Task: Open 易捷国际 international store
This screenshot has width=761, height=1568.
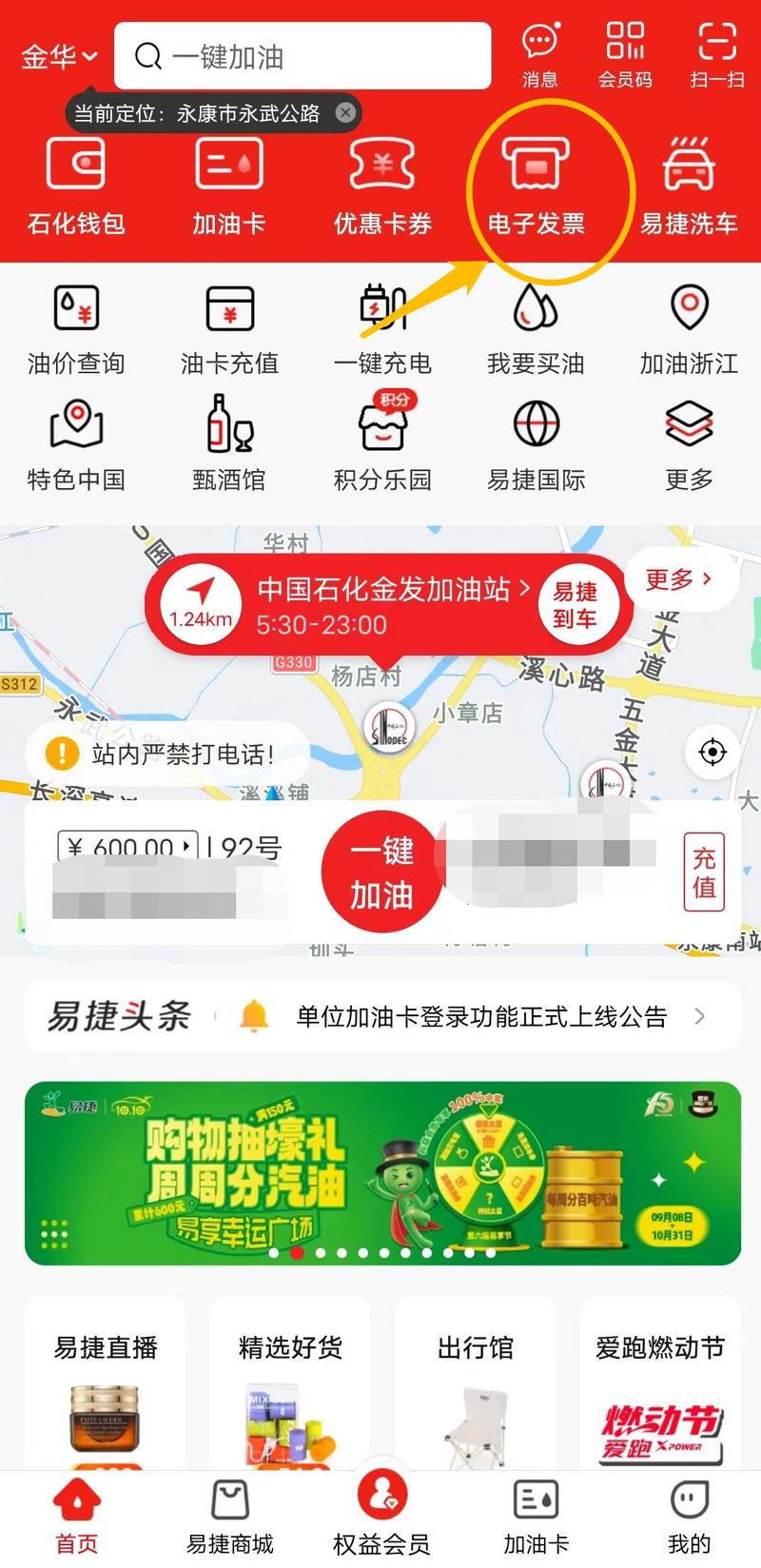Action: 535,442
